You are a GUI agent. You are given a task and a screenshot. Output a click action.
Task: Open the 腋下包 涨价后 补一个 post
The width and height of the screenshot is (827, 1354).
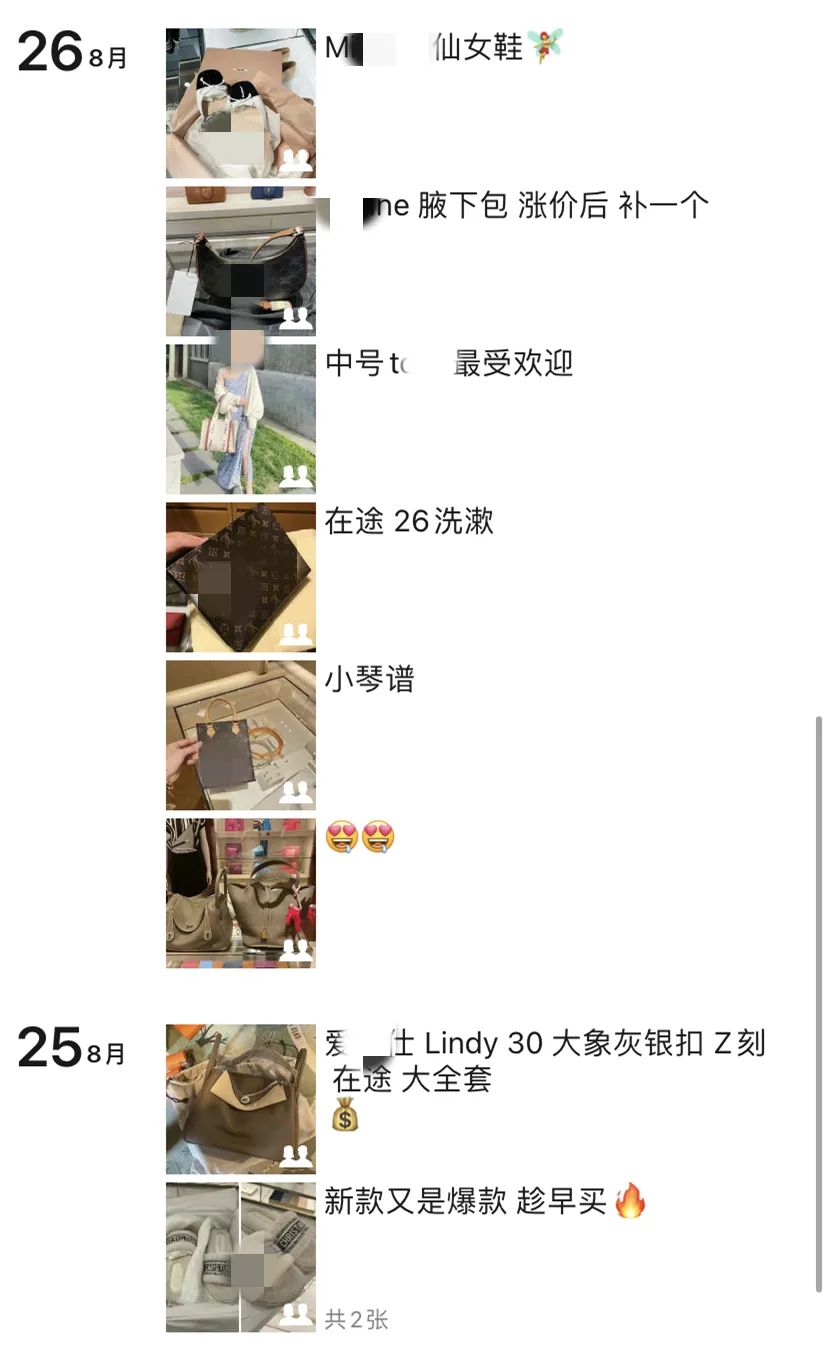[240, 261]
